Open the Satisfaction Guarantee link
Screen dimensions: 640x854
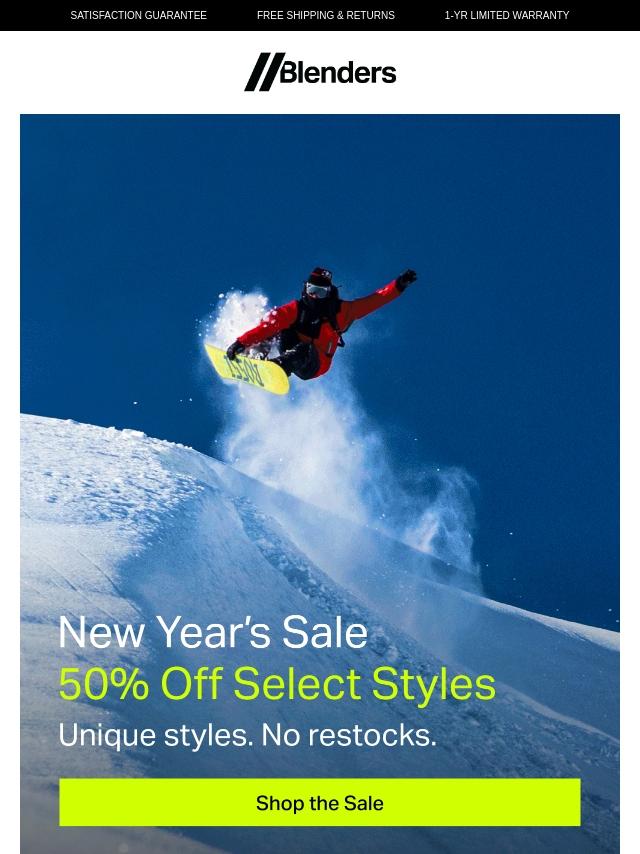click(138, 15)
